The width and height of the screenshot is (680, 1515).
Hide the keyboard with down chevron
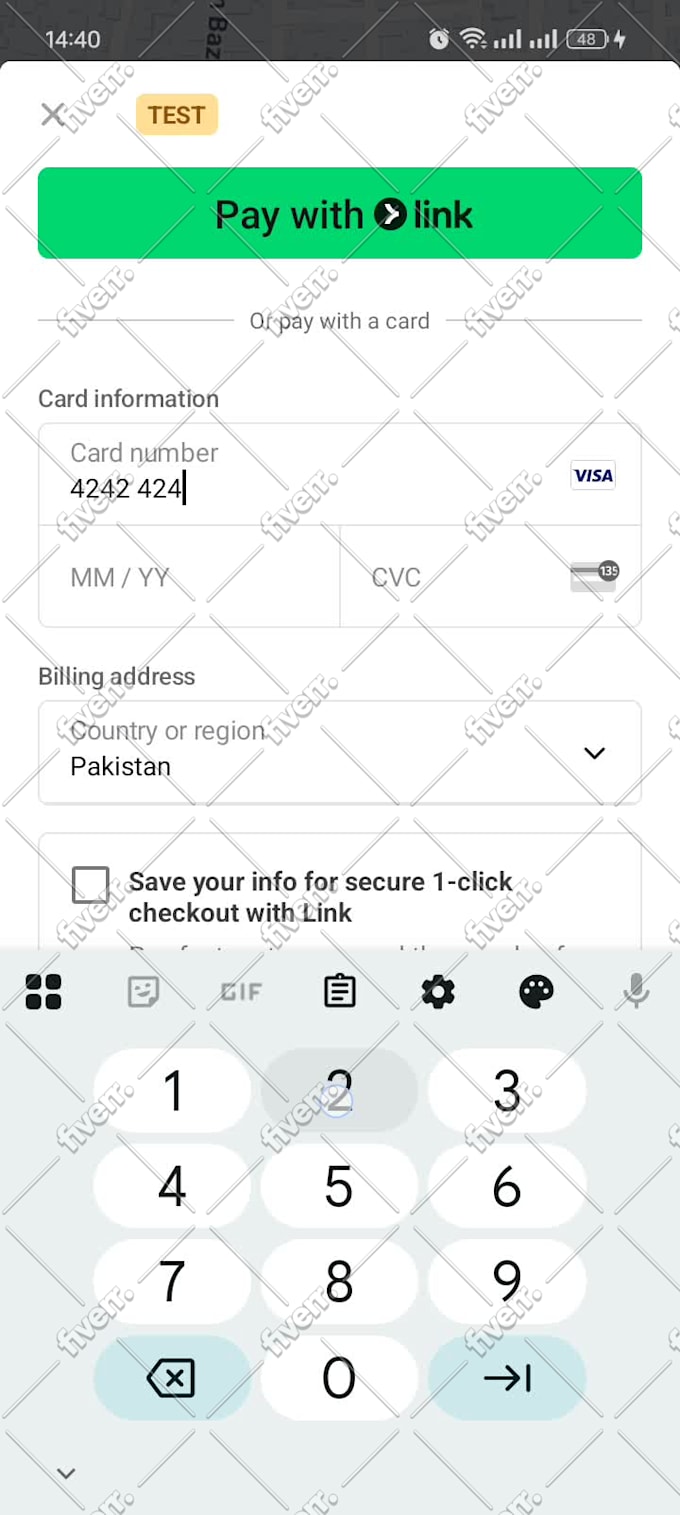click(x=66, y=1472)
